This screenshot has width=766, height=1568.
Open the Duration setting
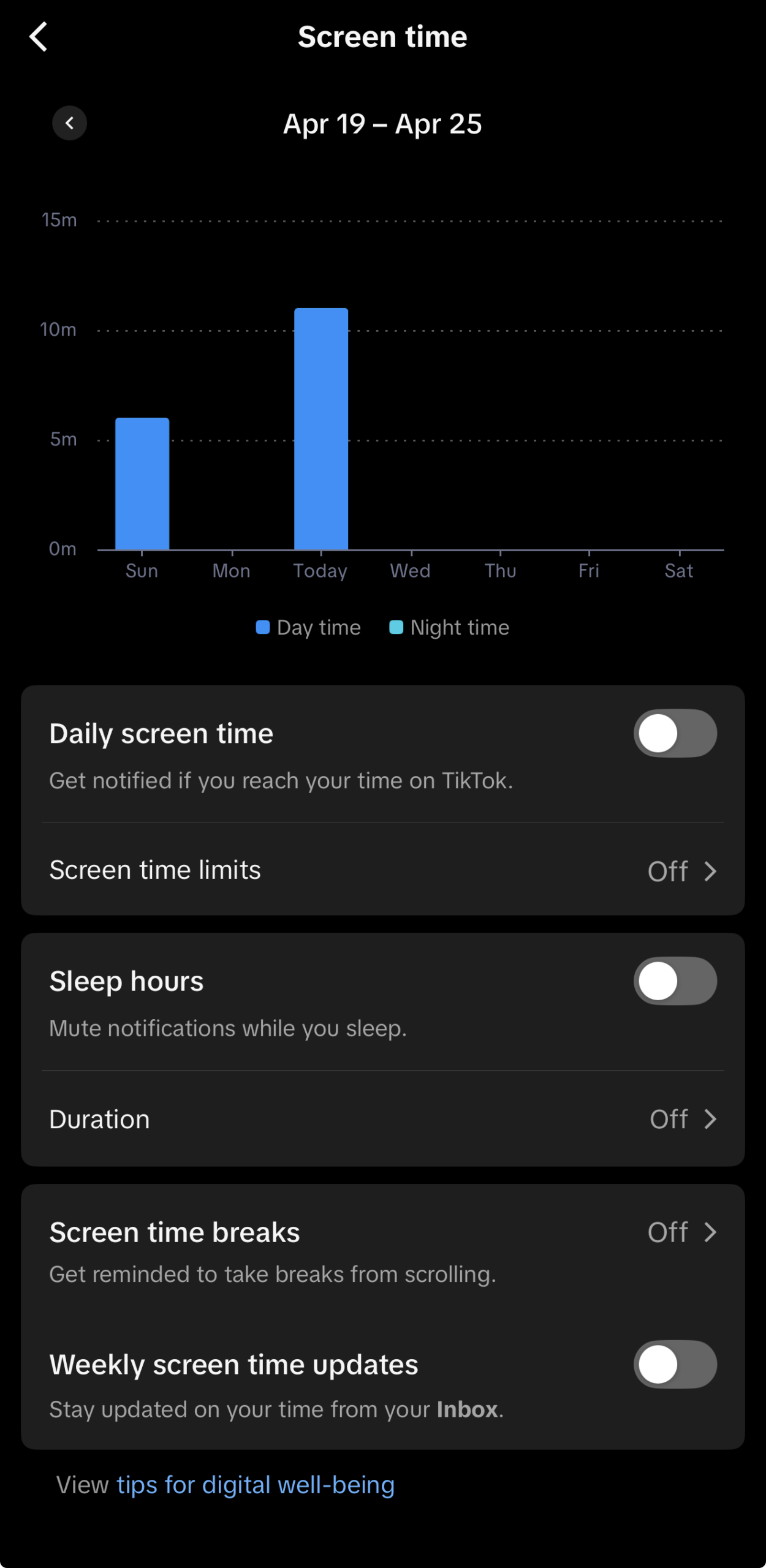point(382,1119)
